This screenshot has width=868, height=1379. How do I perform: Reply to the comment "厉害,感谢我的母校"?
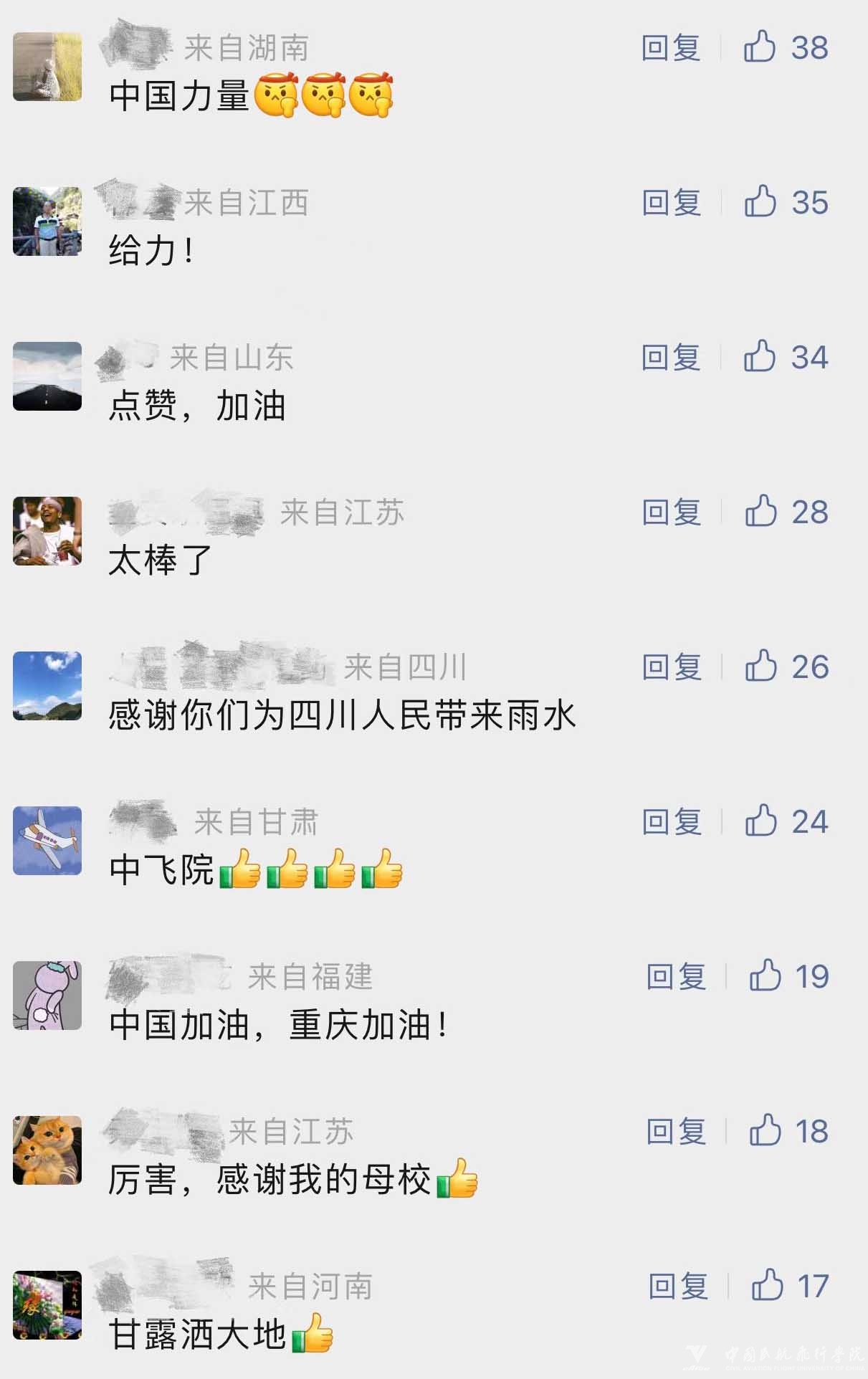675,1132
